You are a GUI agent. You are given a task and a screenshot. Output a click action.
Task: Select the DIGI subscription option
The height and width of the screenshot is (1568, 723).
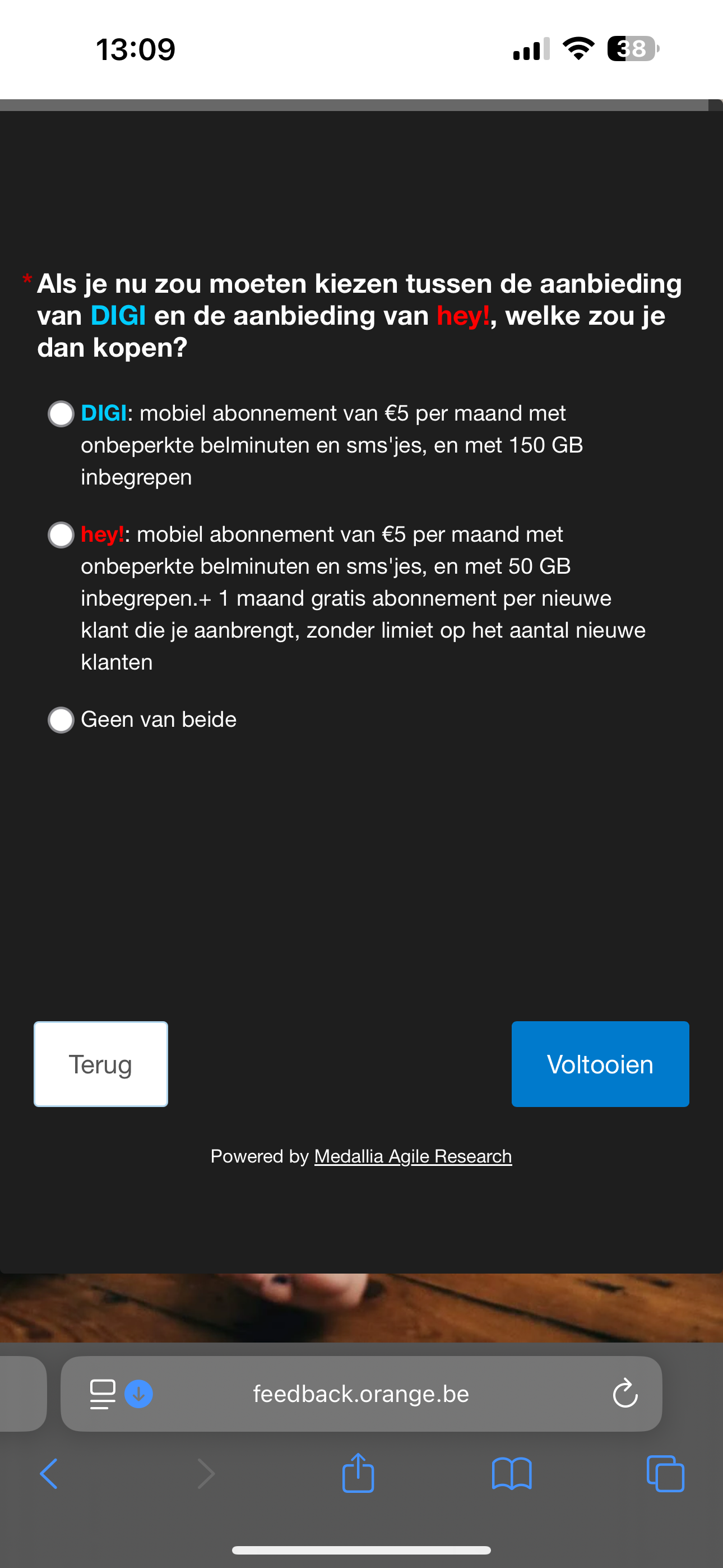tap(61, 414)
